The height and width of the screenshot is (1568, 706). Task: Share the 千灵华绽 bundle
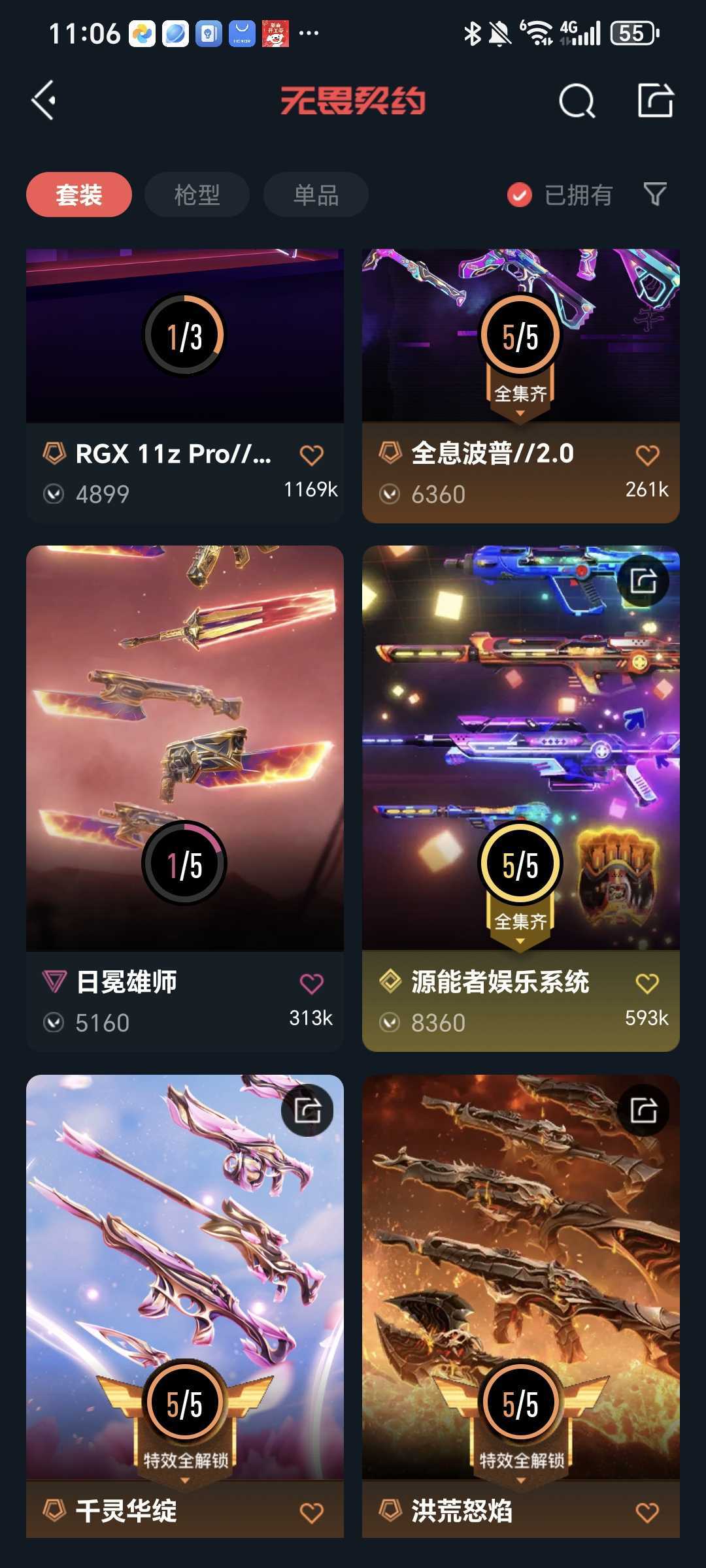(307, 1110)
